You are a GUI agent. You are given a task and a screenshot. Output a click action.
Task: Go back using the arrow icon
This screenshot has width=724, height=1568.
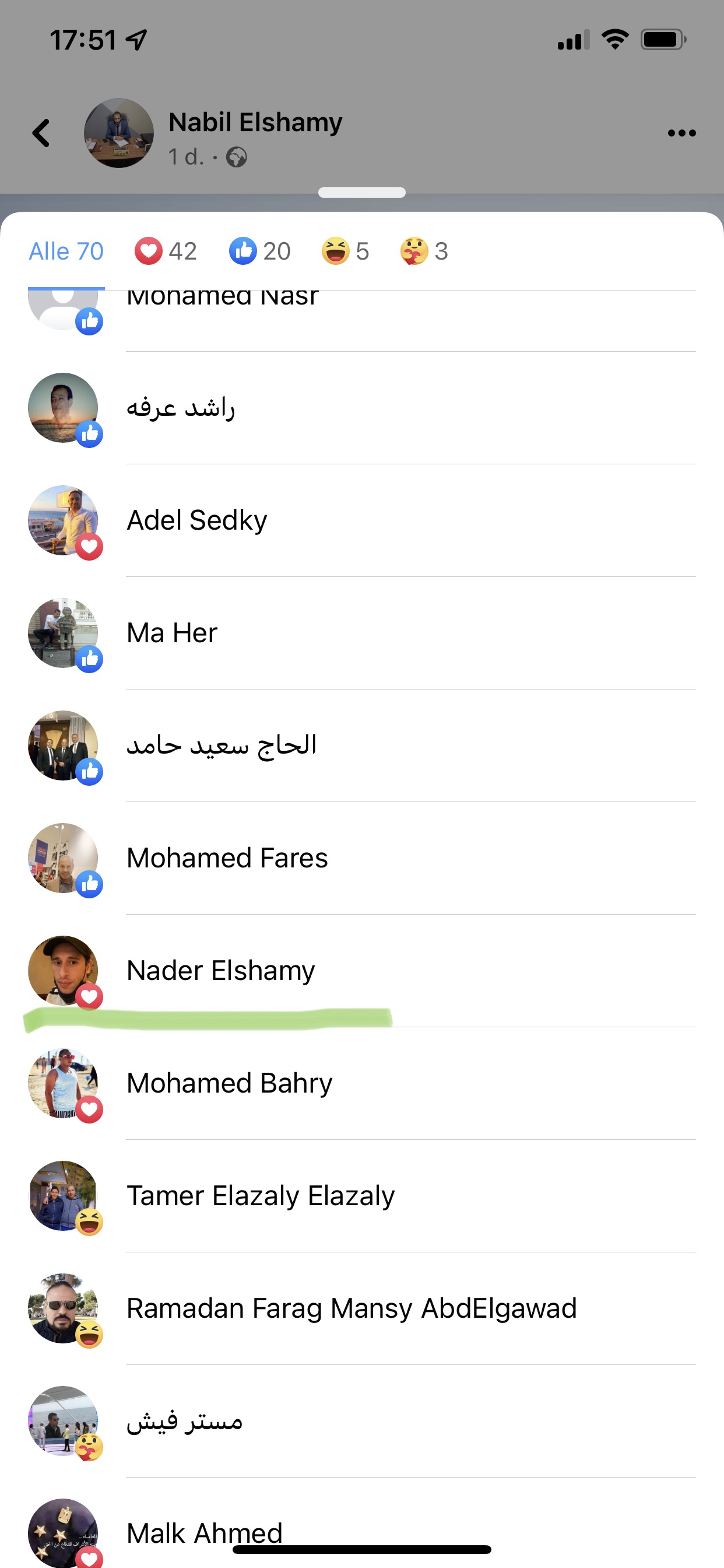41,132
